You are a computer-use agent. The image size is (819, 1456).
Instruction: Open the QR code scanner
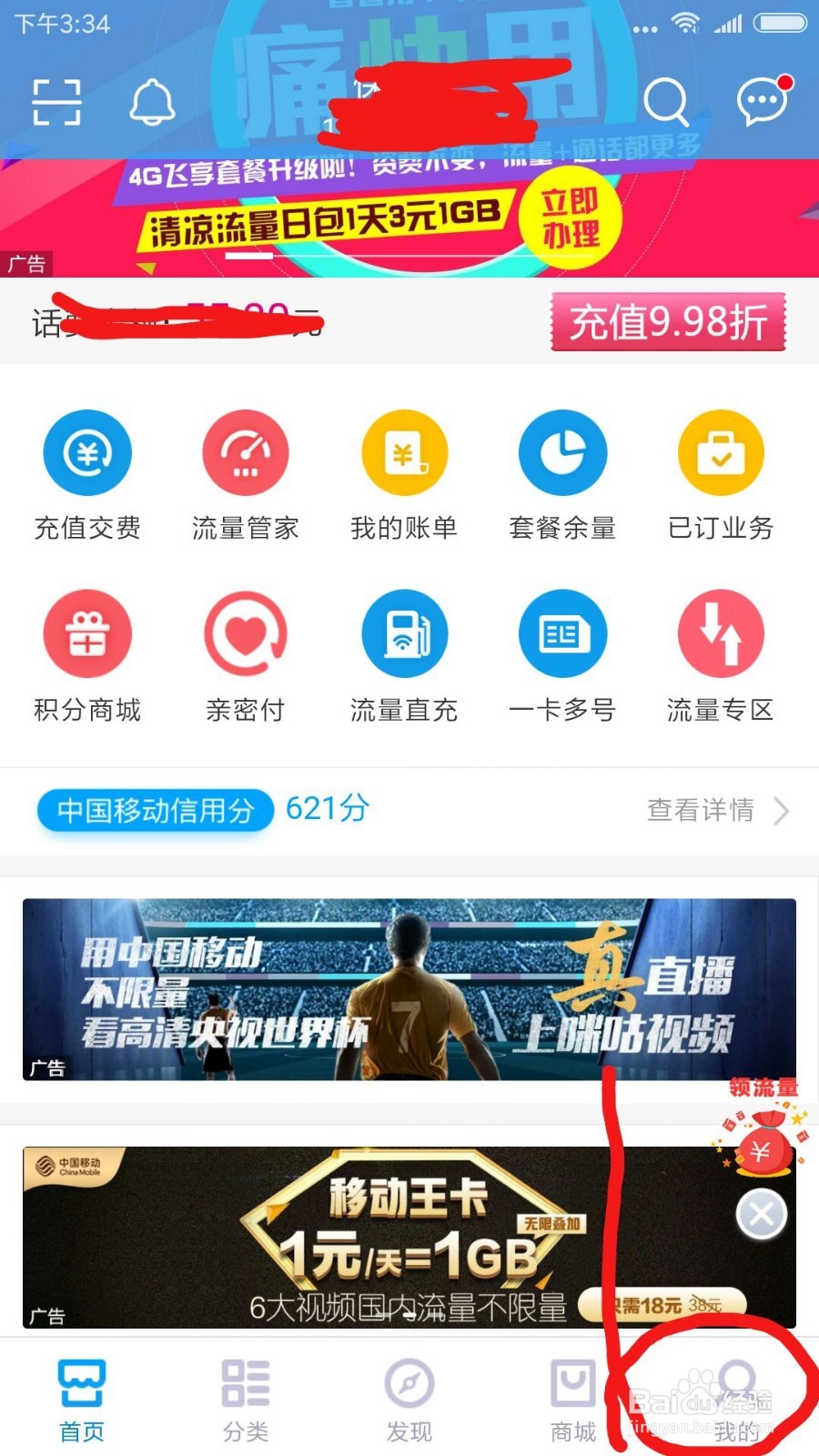pyautogui.click(x=56, y=102)
